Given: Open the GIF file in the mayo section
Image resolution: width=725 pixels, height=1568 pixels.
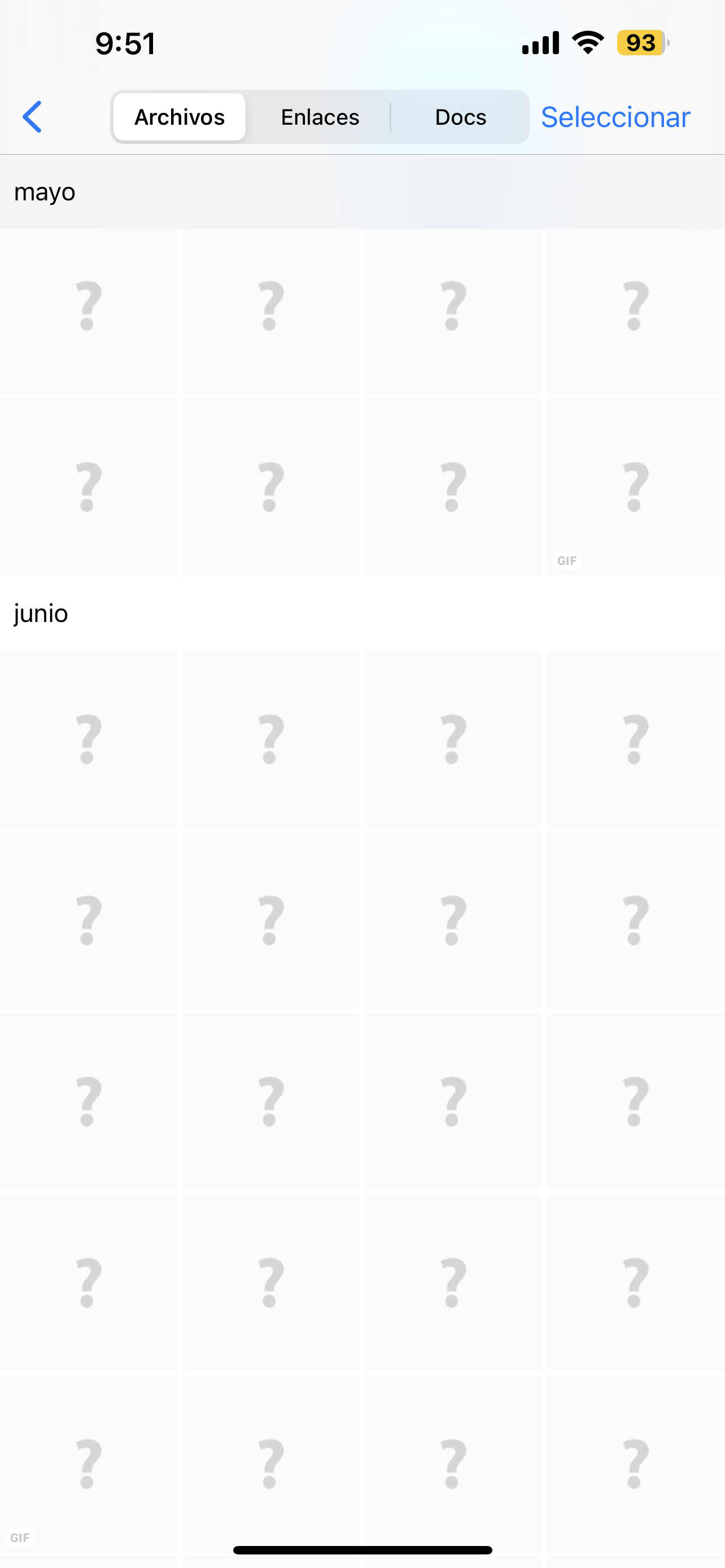Looking at the screenshot, I should [x=635, y=487].
